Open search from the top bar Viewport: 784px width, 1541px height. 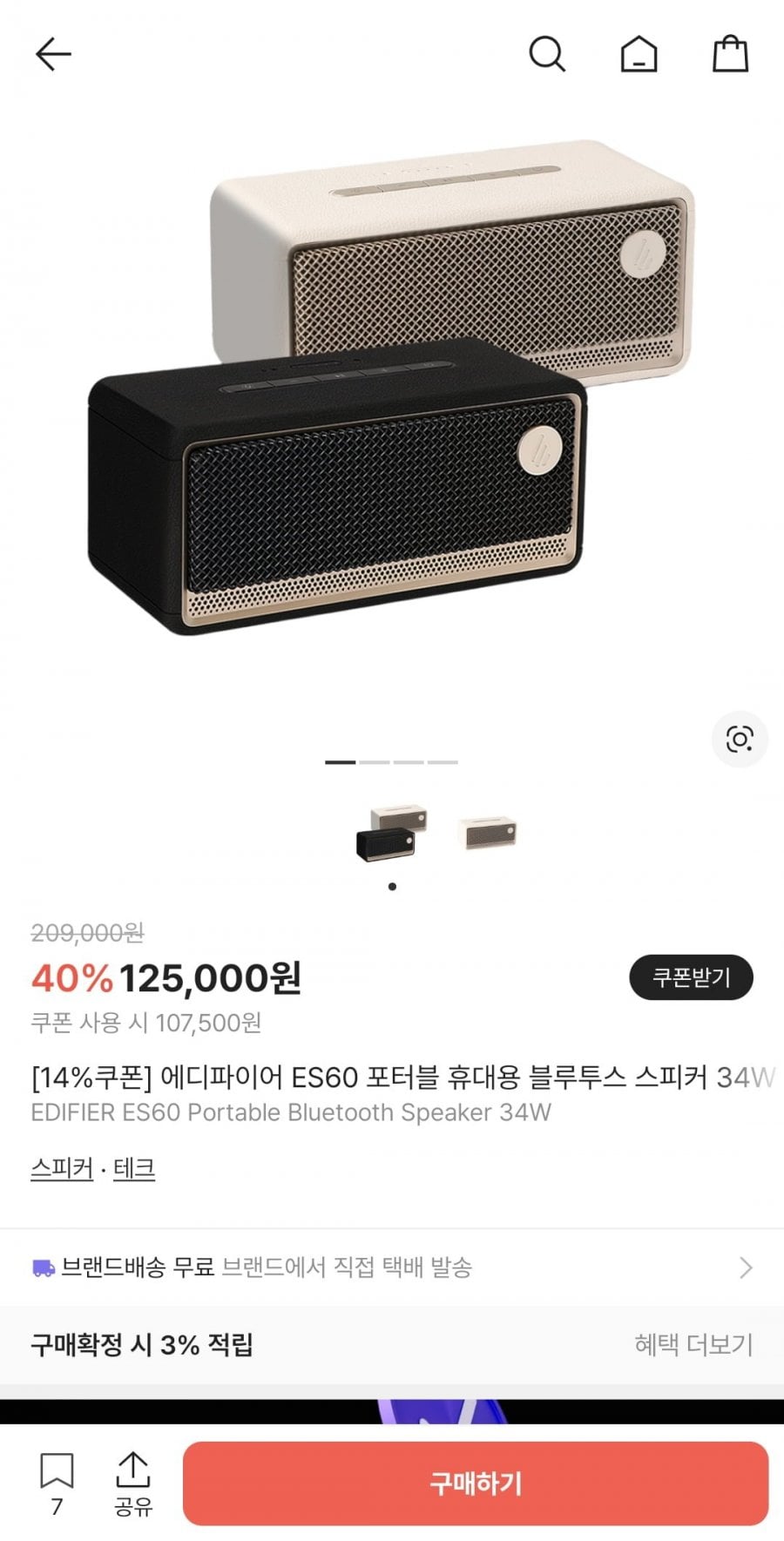[547, 54]
